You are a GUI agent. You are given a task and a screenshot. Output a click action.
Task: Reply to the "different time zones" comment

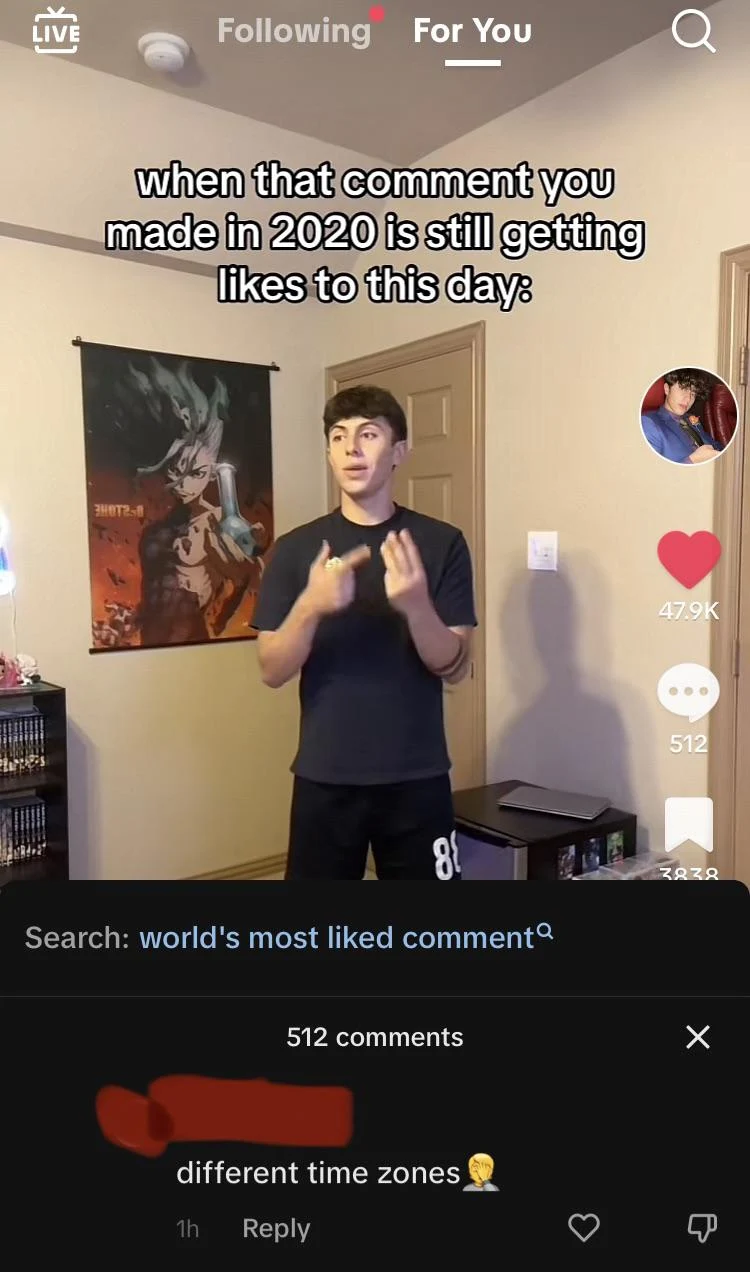(x=276, y=1228)
